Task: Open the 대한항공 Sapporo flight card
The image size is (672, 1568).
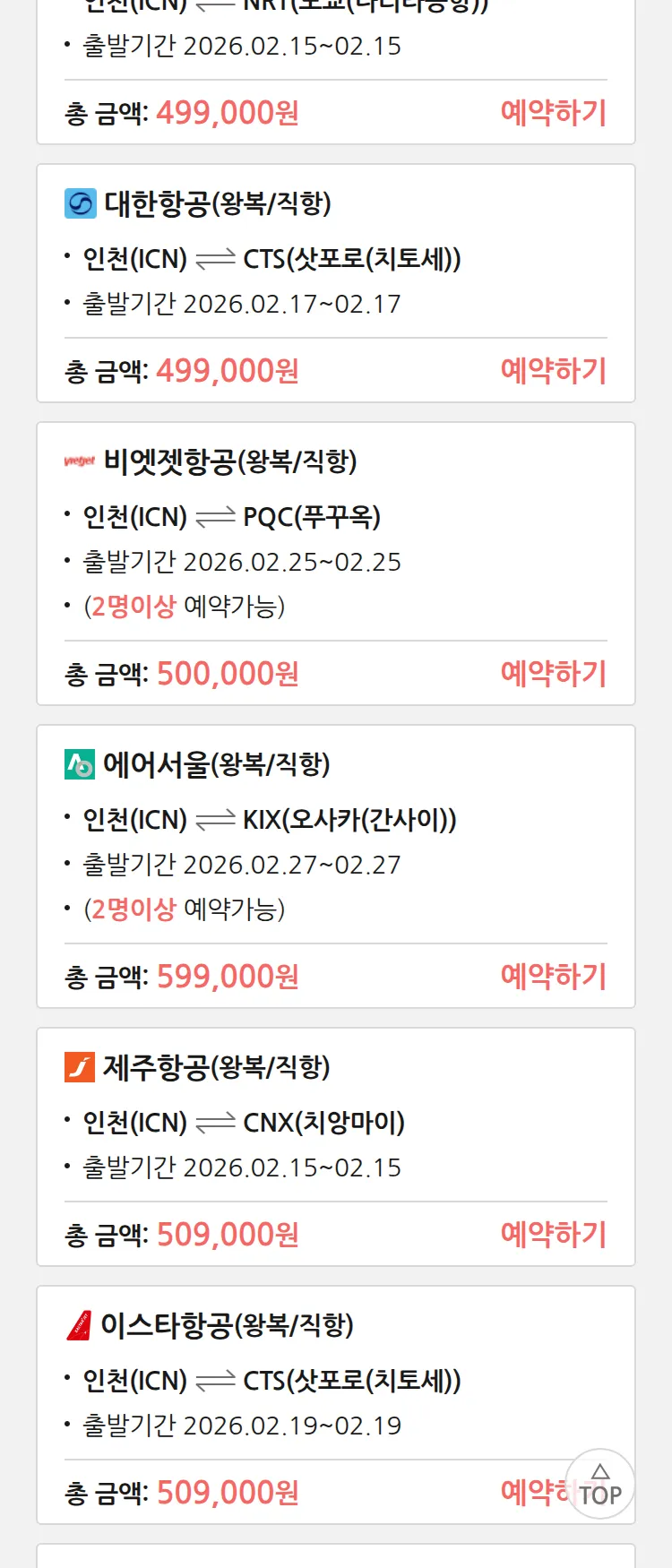Action: click(x=335, y=259)
